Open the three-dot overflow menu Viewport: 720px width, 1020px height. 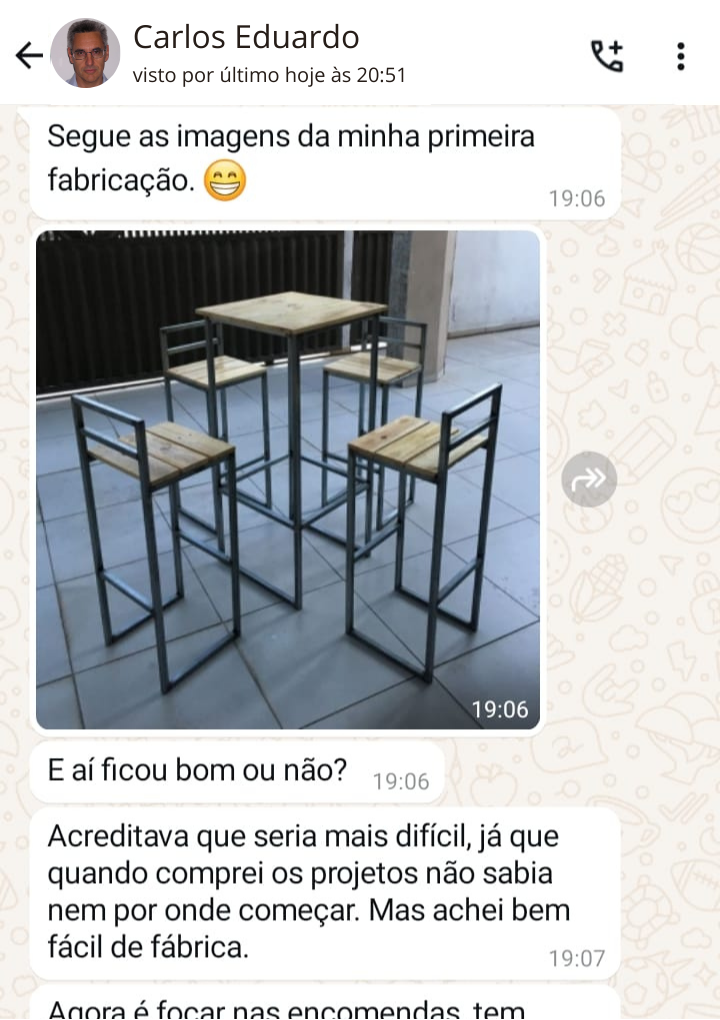(x=680, y=56)
